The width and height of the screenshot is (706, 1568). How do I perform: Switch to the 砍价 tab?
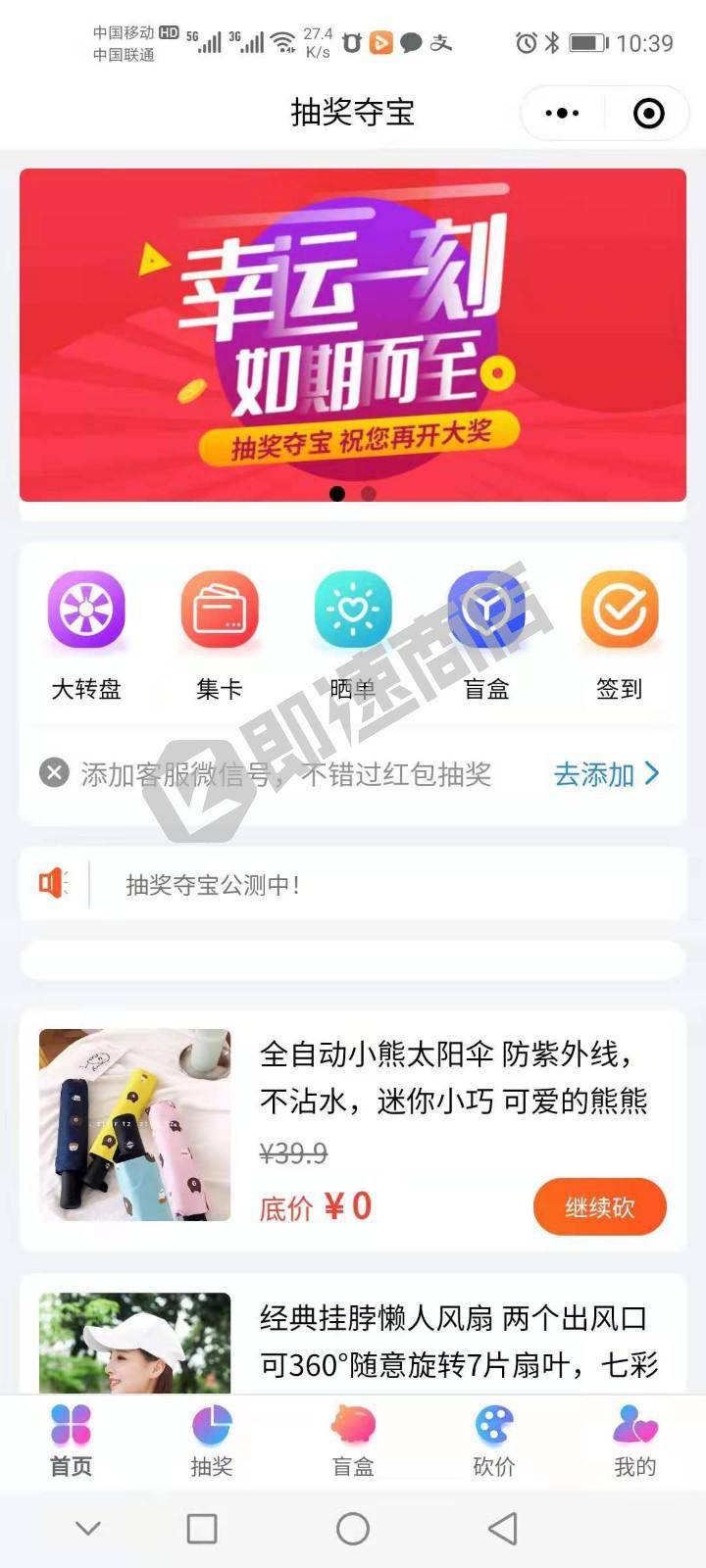(494, 1441)
